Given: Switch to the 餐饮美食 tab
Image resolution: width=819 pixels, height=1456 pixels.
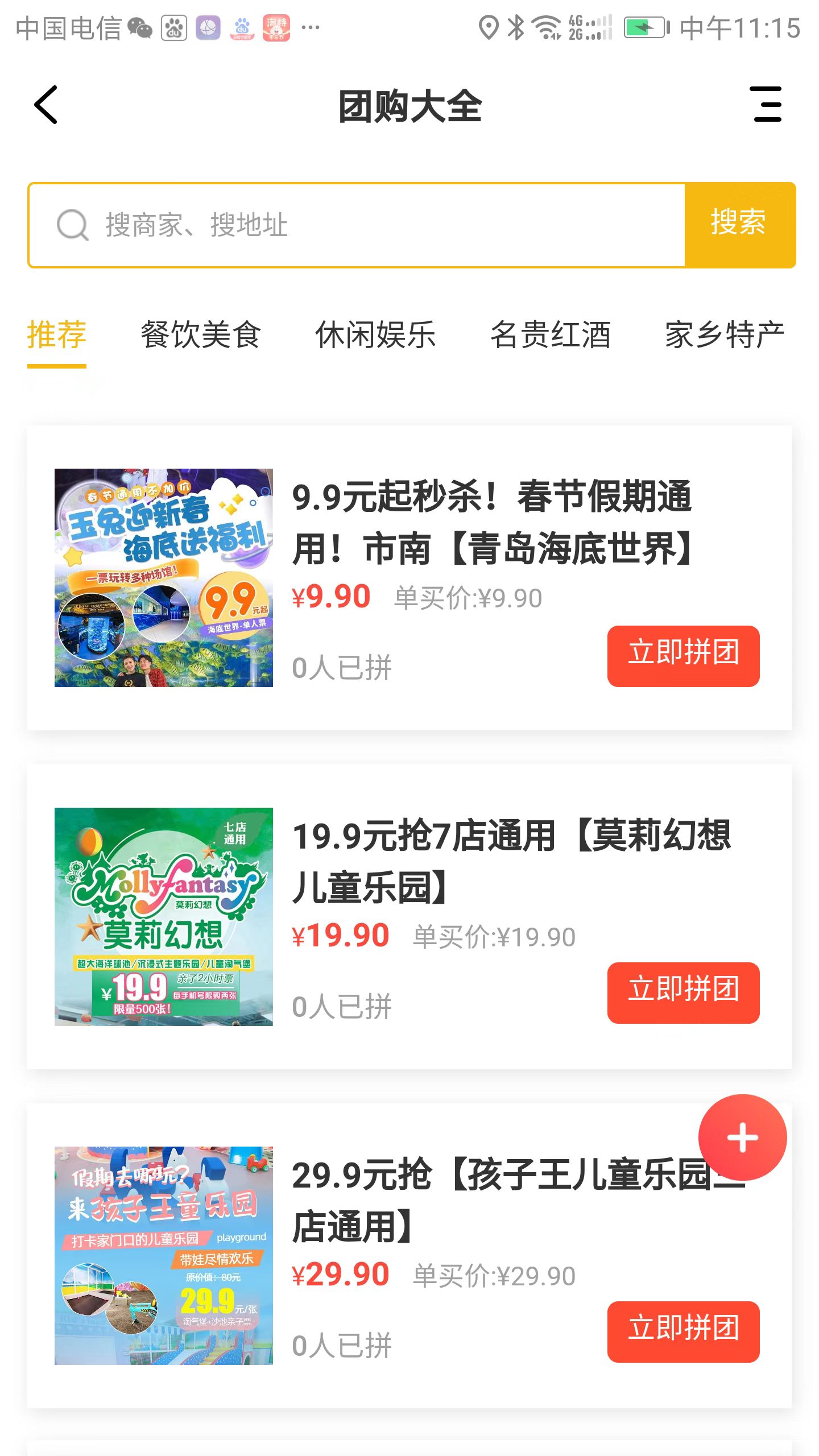Looking at the screenshot, I should [x=200, y=334].
